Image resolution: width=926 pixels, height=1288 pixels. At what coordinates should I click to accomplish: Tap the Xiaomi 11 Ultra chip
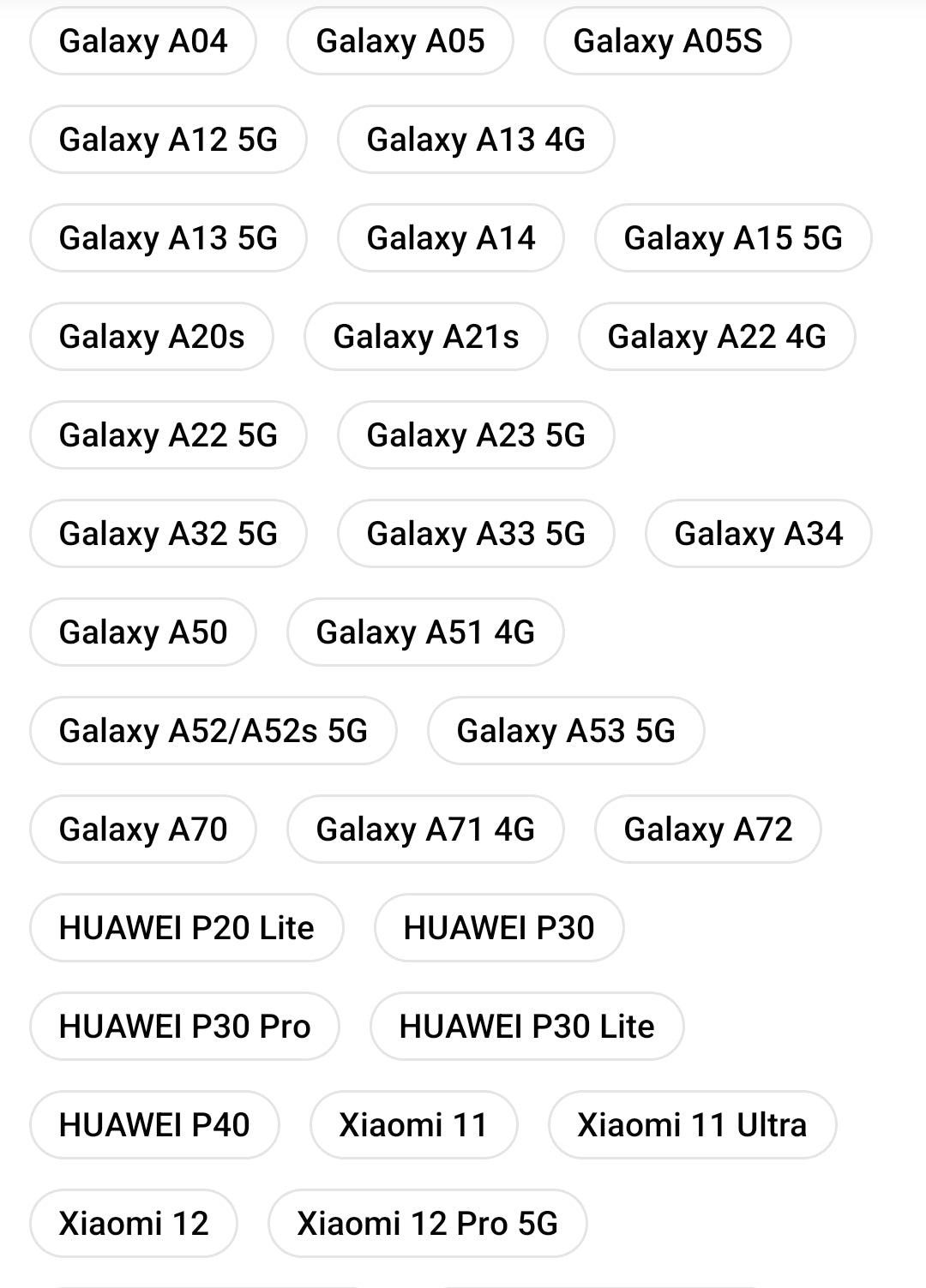(x=692, y=1125)
